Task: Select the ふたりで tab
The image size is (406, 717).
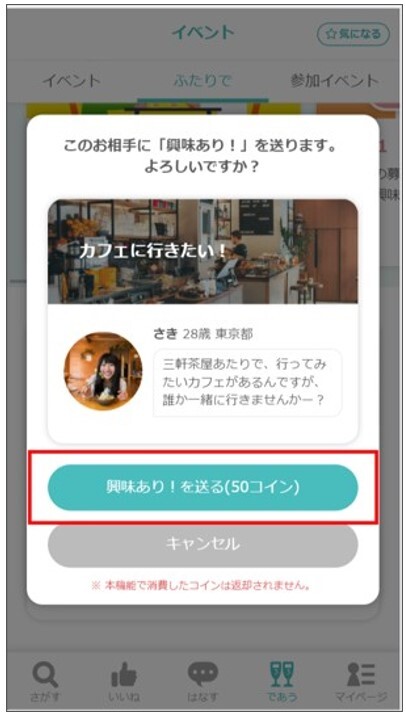Action: [x=203, y=81]
